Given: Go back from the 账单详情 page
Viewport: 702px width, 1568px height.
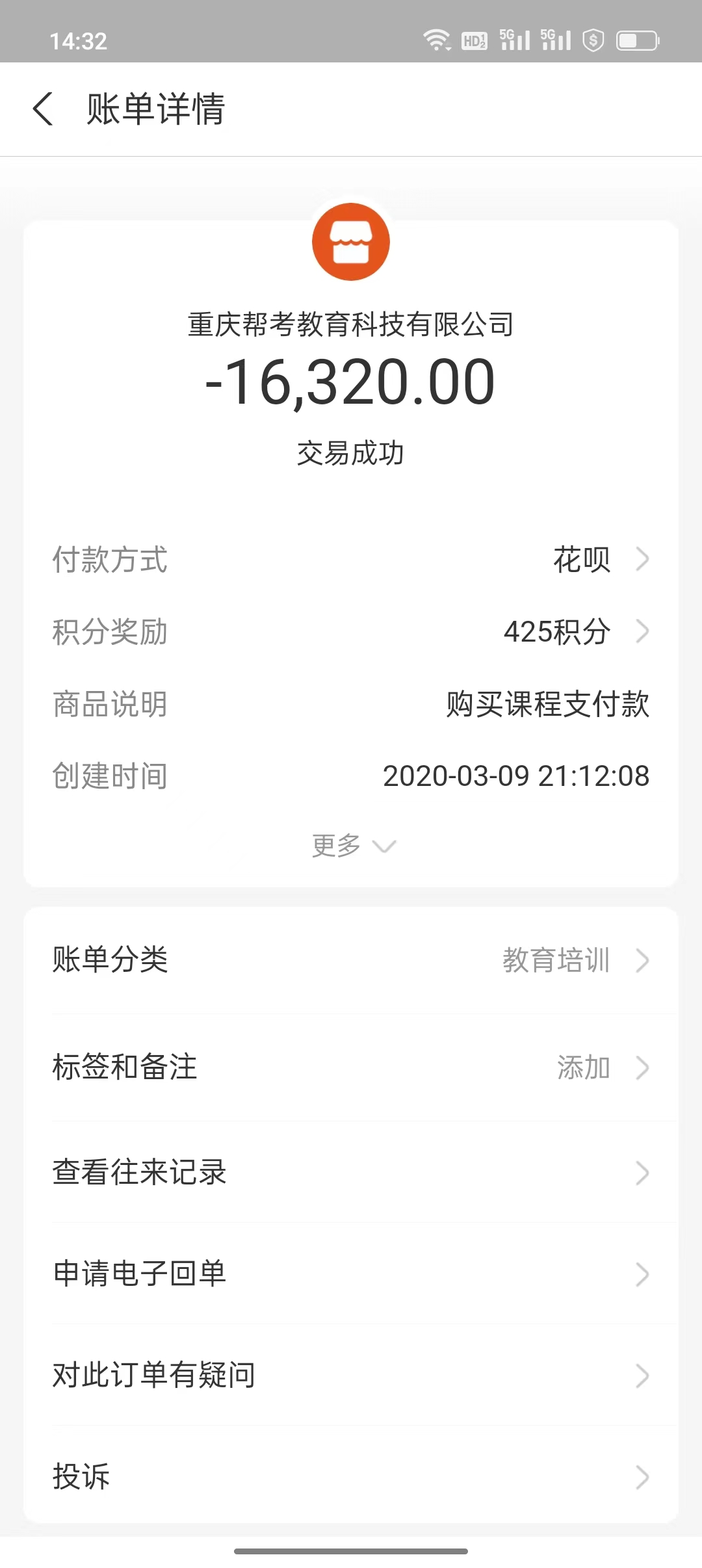Looking at the screenshot, I should tap(43, 109).
